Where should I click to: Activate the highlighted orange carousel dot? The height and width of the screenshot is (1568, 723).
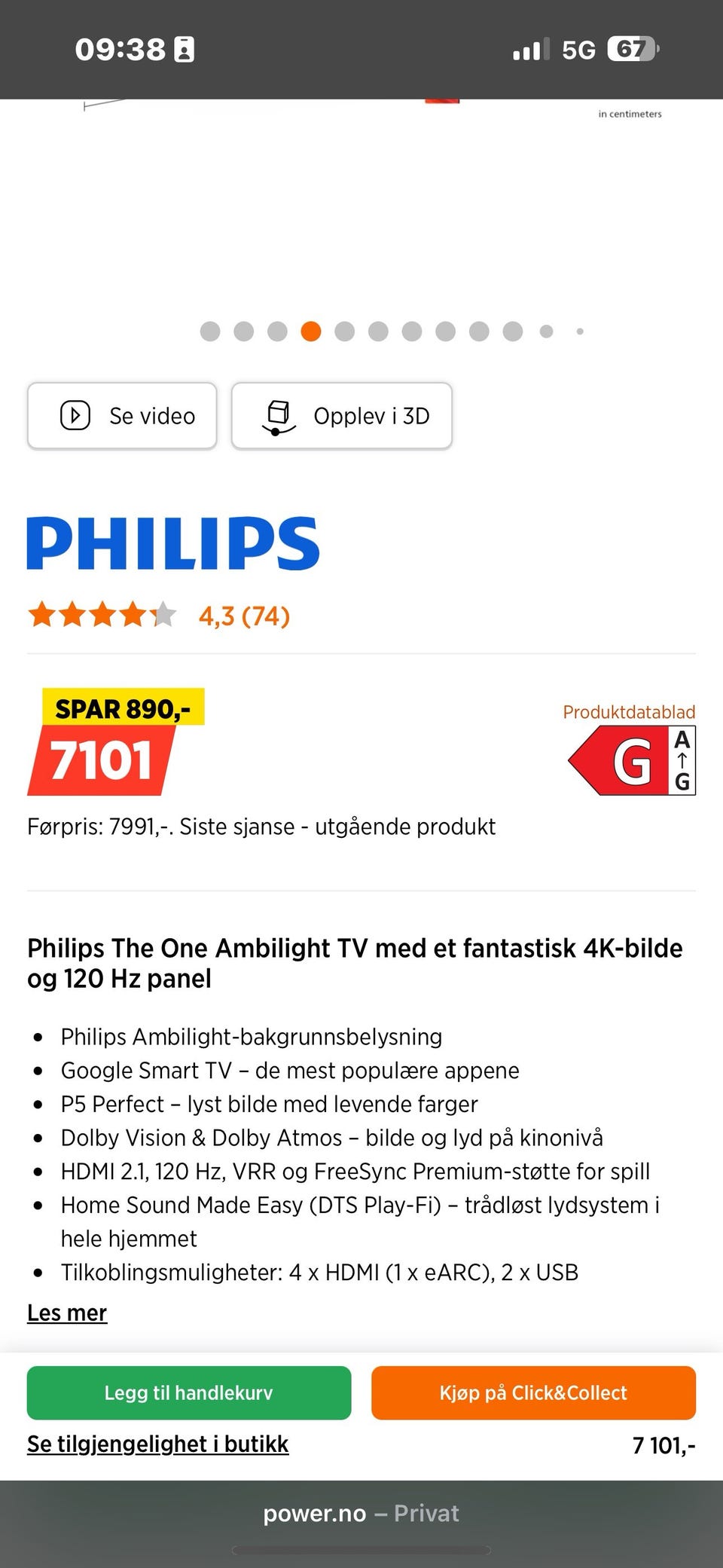pos(310,331)
